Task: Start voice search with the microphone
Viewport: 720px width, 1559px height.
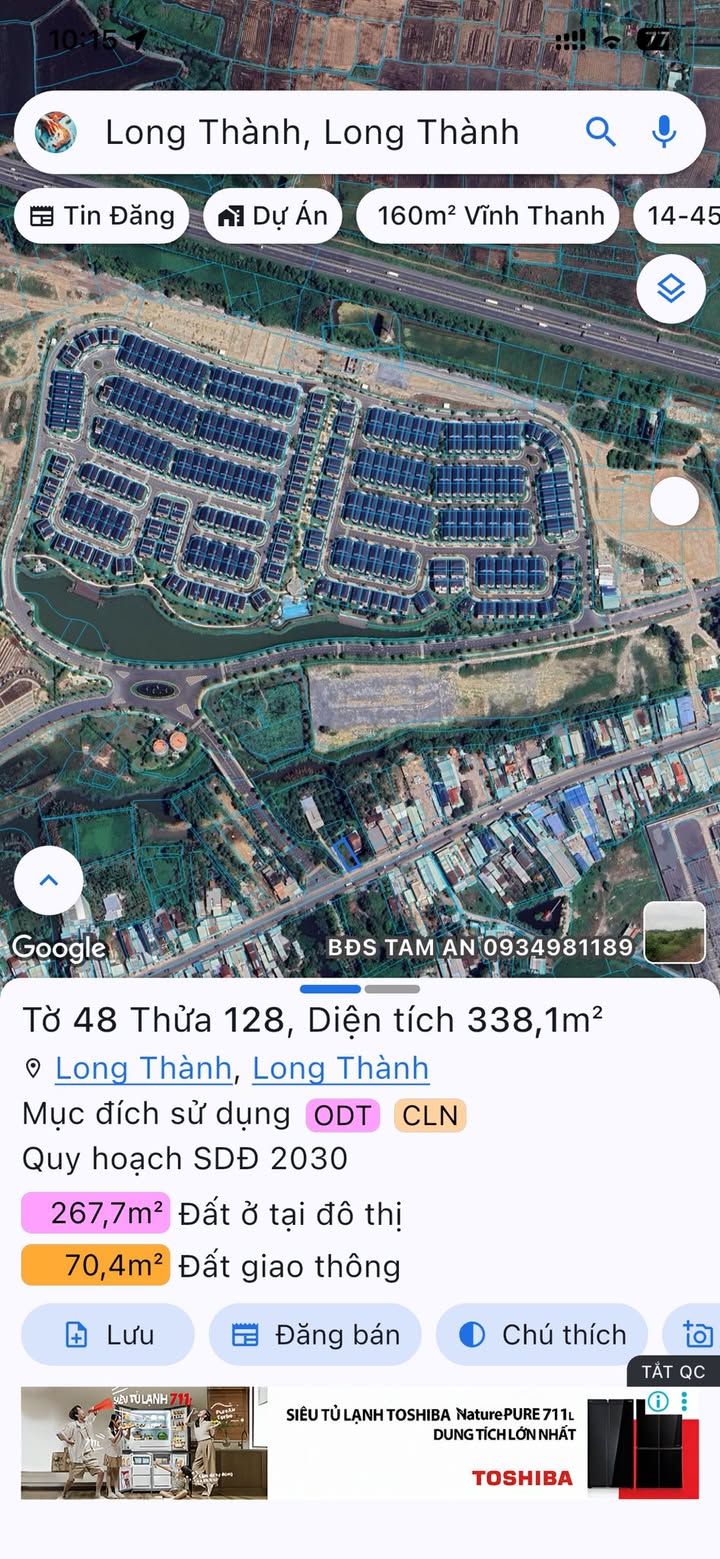Action: tap(663, 131)
